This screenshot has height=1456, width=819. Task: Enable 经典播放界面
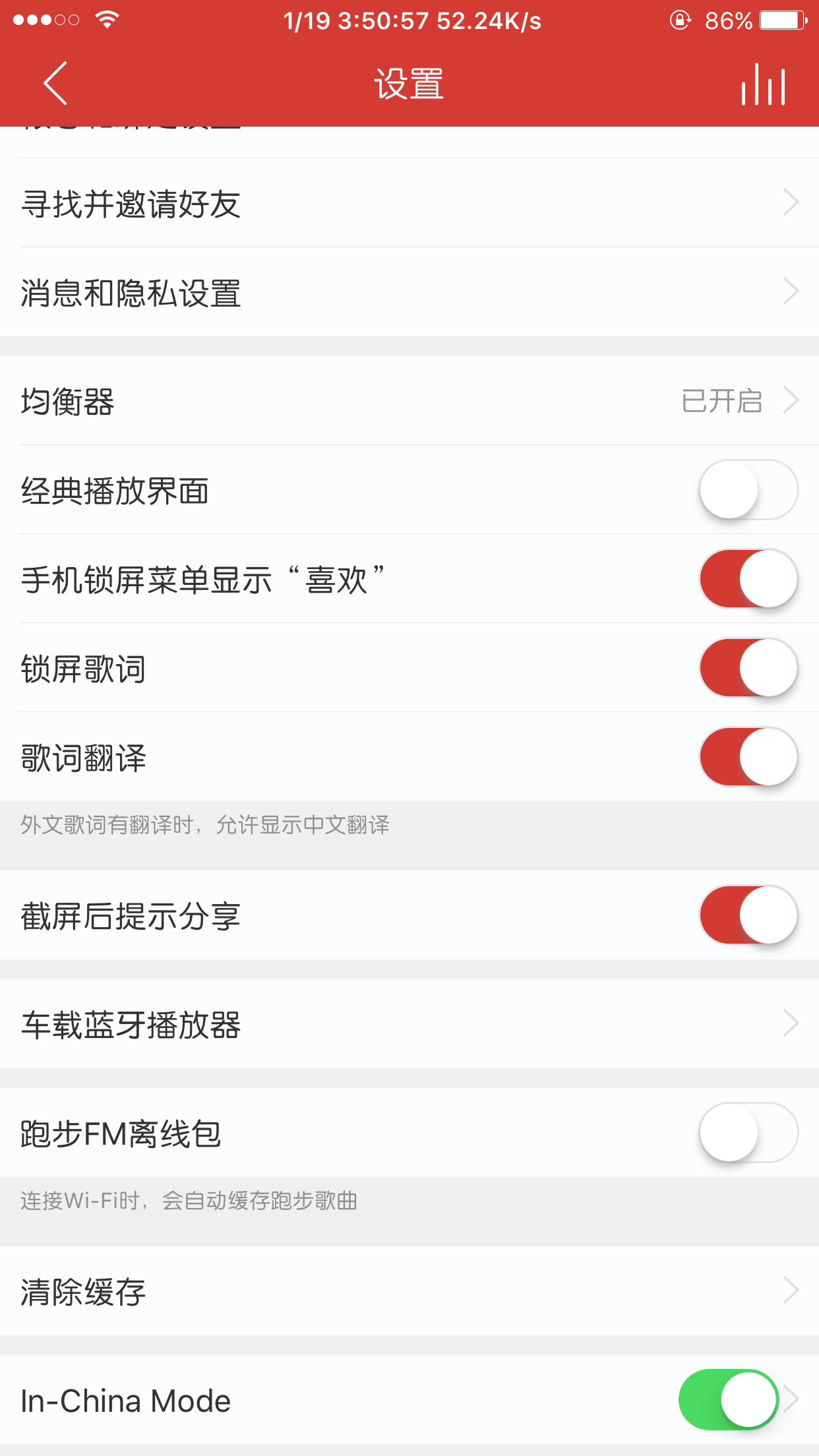748,490
